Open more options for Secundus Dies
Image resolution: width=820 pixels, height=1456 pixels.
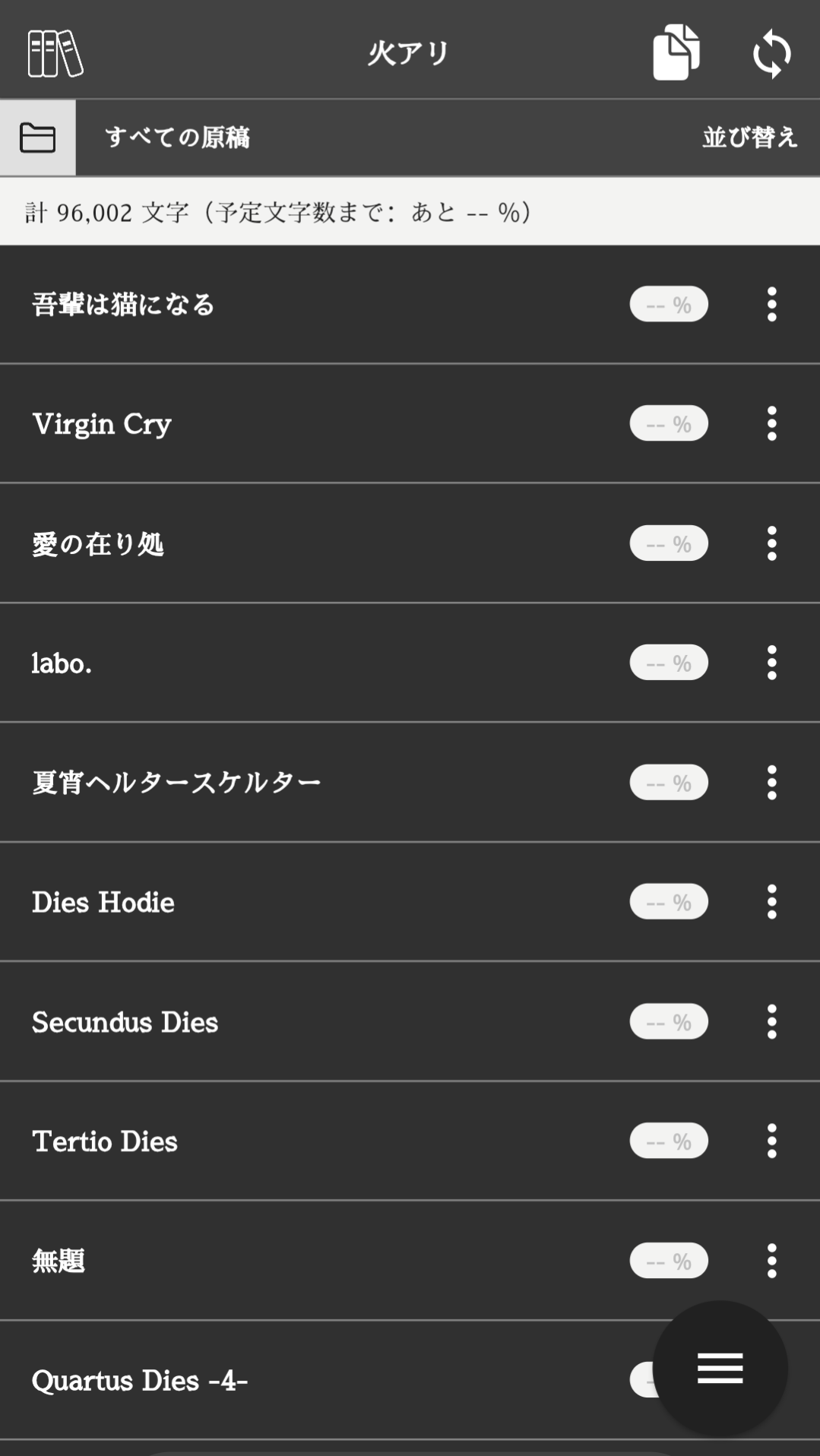tap(771, 1022)
